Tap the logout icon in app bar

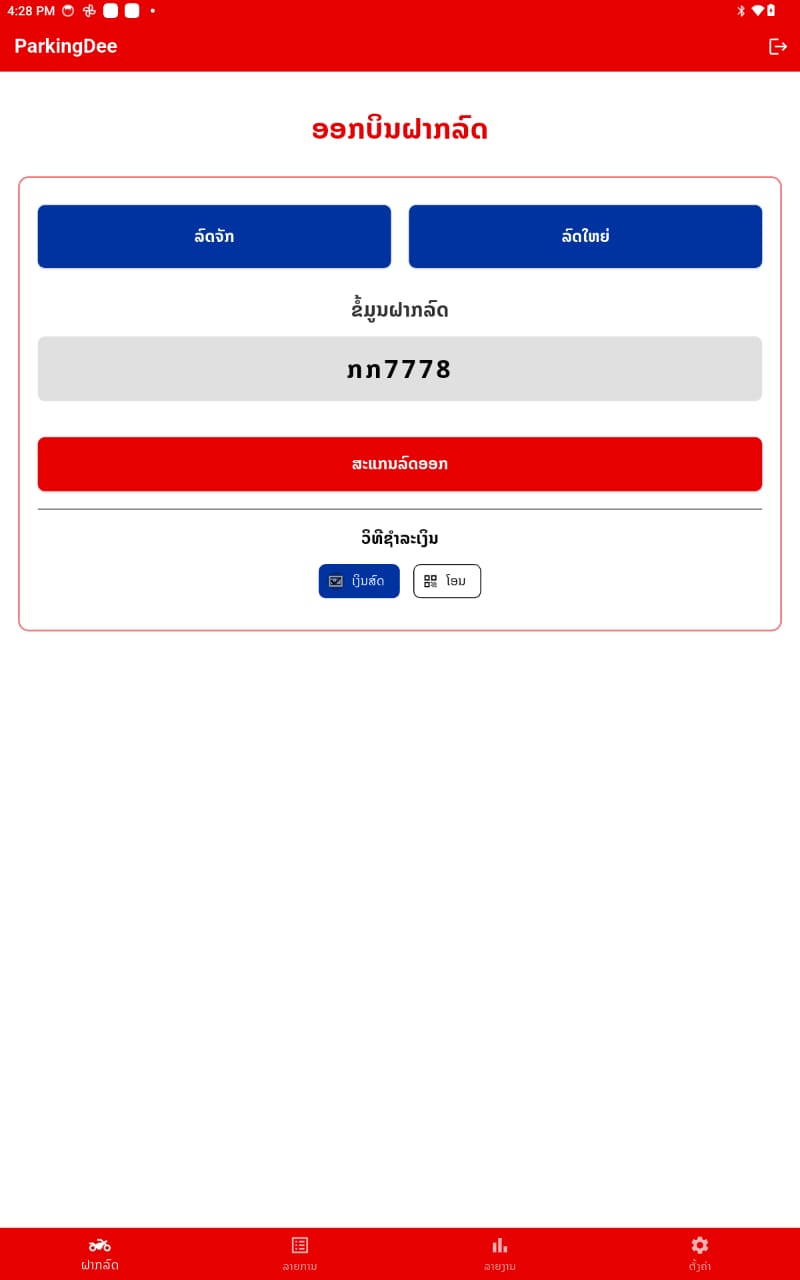pos(777,46)
